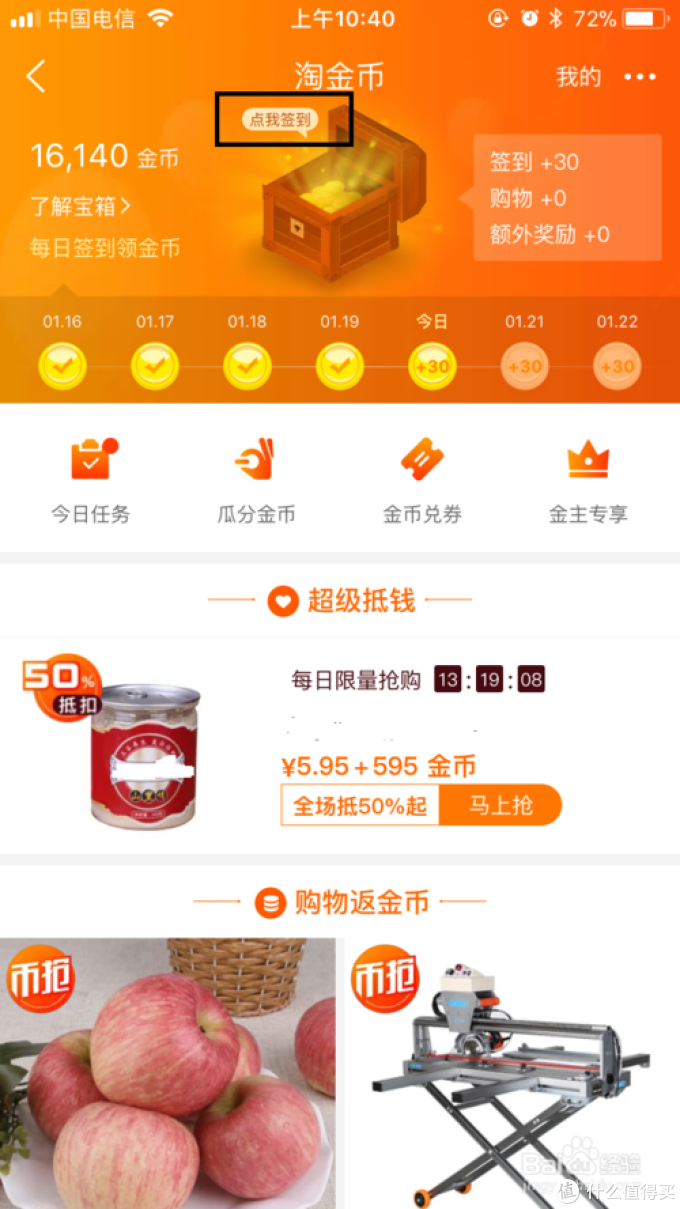The height and width of the screenshot is (1209, 680).
Task: Claim today's +30 coin on 今日
Action: click(432, 366)
